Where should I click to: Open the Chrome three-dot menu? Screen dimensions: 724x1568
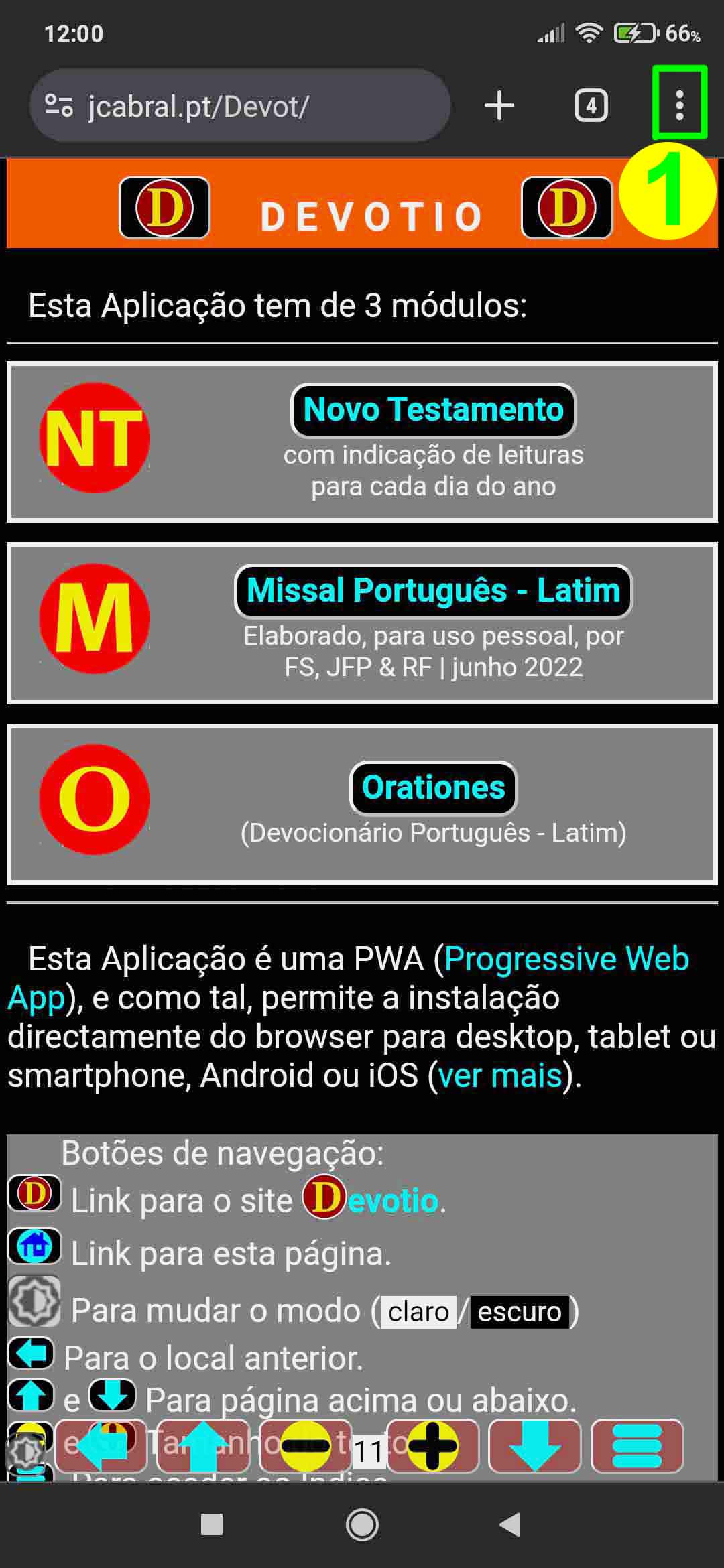[680, 104]
